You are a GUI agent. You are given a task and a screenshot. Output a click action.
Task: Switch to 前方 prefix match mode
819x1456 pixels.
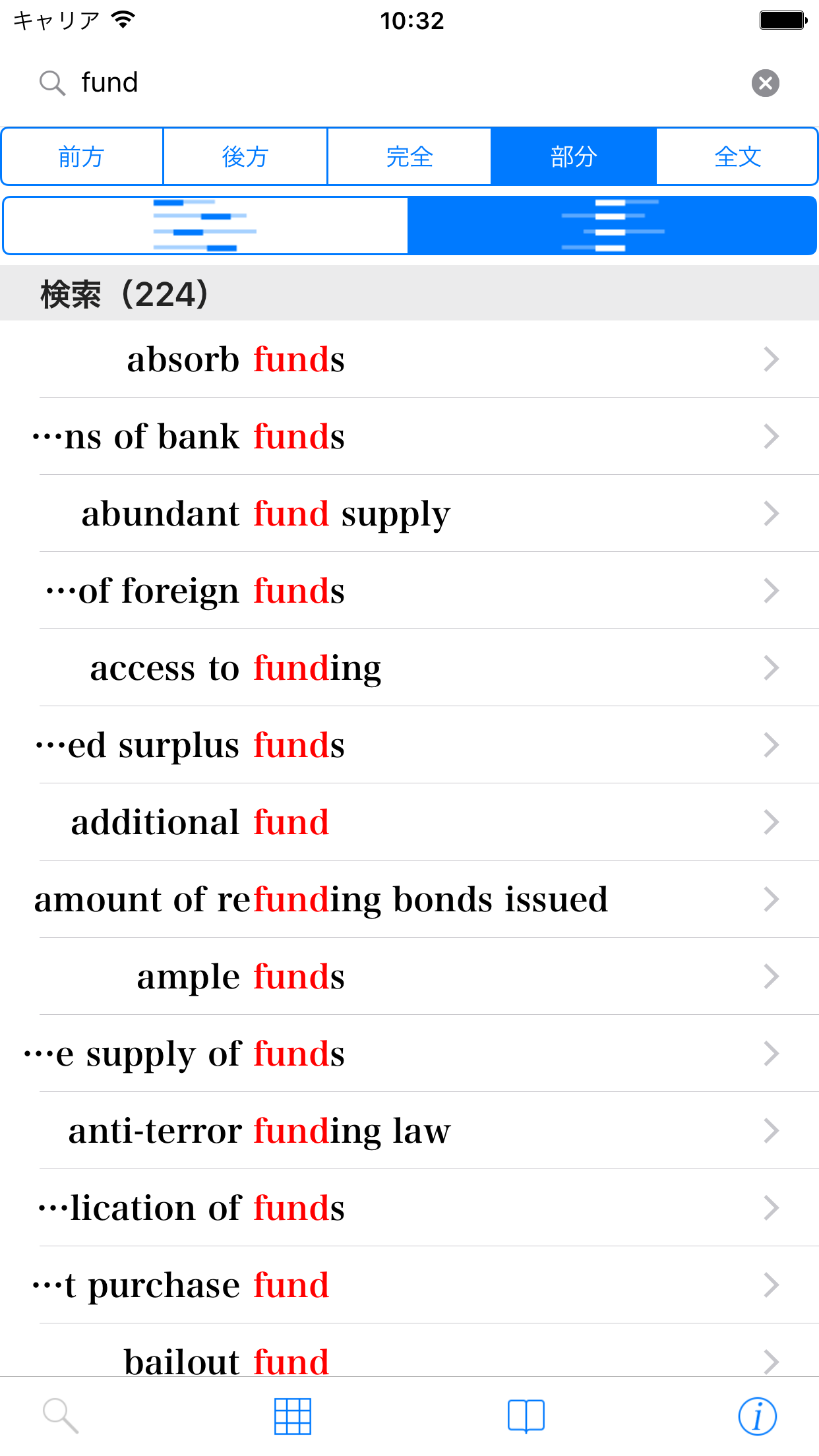pyautogui.click(x=82, y=157)
